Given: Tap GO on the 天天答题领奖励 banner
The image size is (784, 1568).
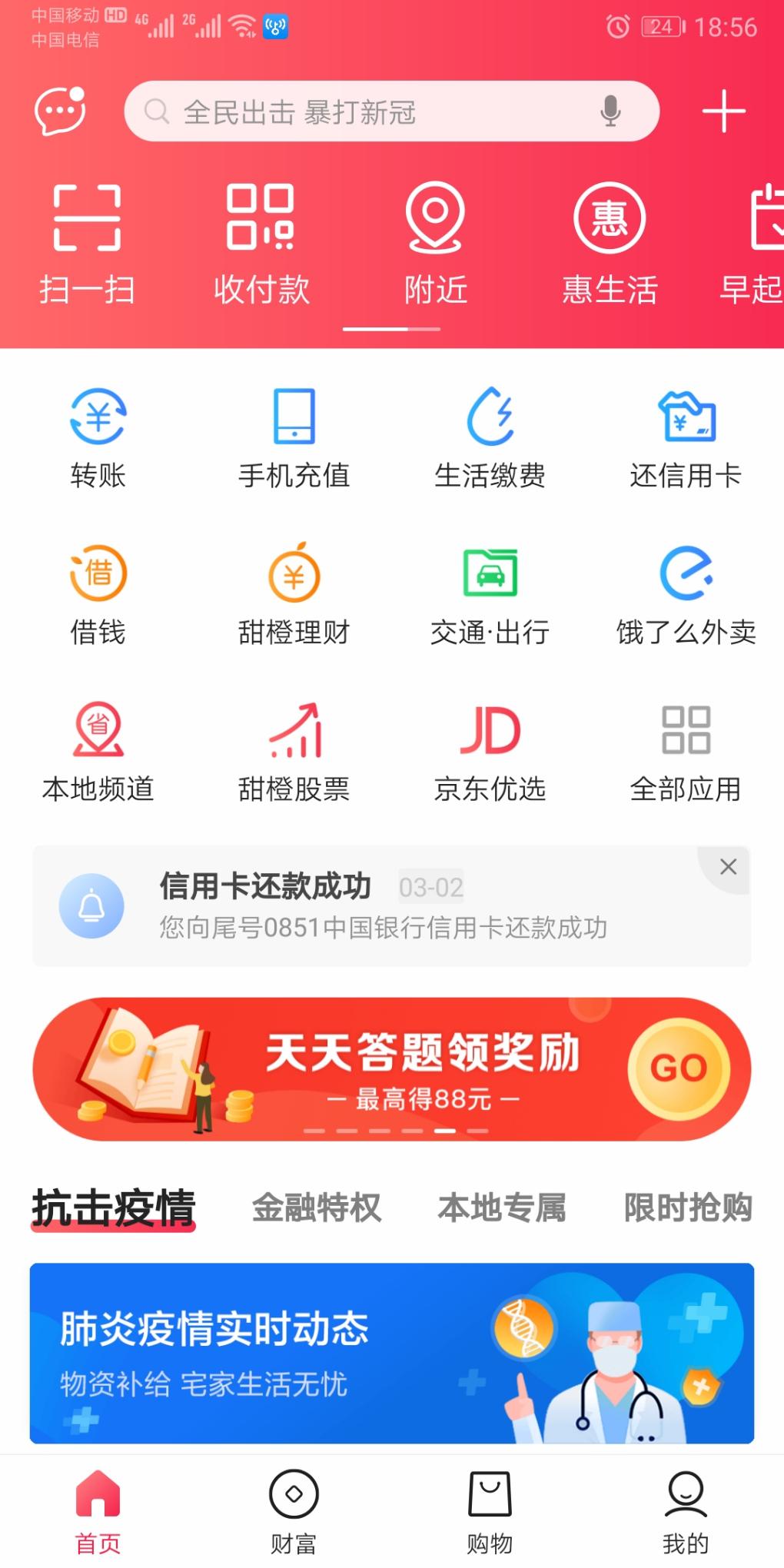Looking at the screenshot, I should tap(678, 1068).
